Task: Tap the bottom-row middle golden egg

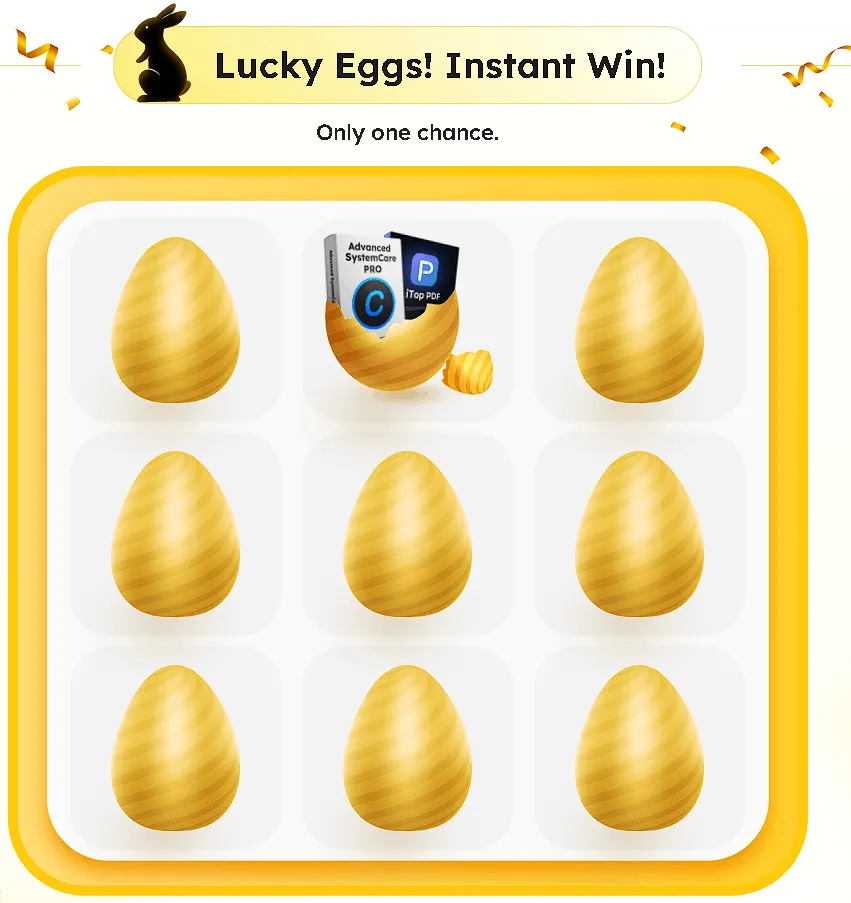Action: pos(407,748)
